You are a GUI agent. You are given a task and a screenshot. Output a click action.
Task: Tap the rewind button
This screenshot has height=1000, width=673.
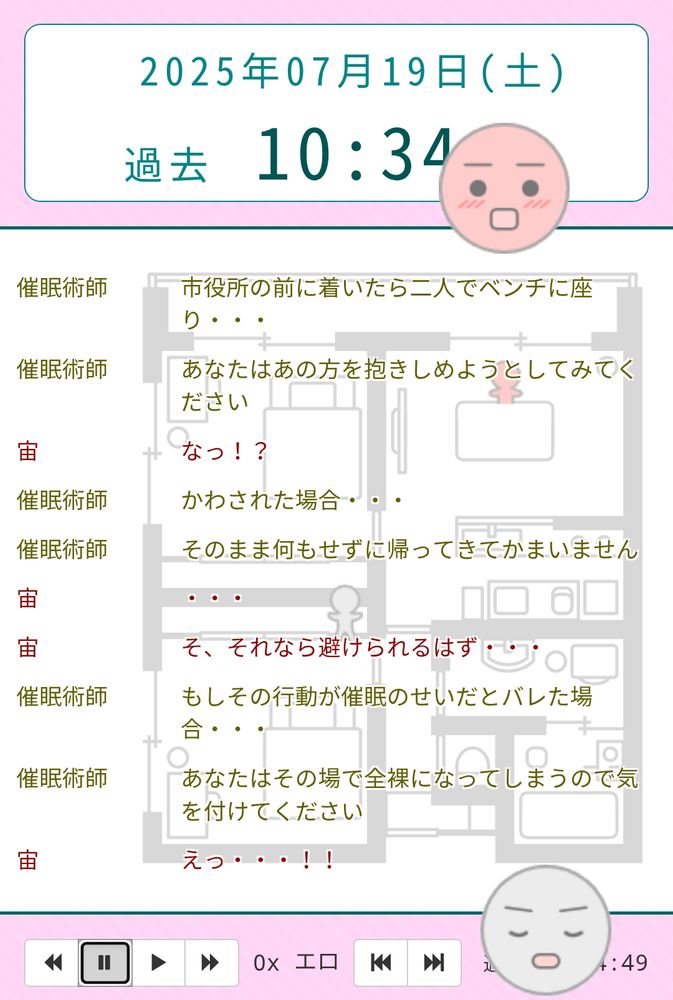(52, 962)
